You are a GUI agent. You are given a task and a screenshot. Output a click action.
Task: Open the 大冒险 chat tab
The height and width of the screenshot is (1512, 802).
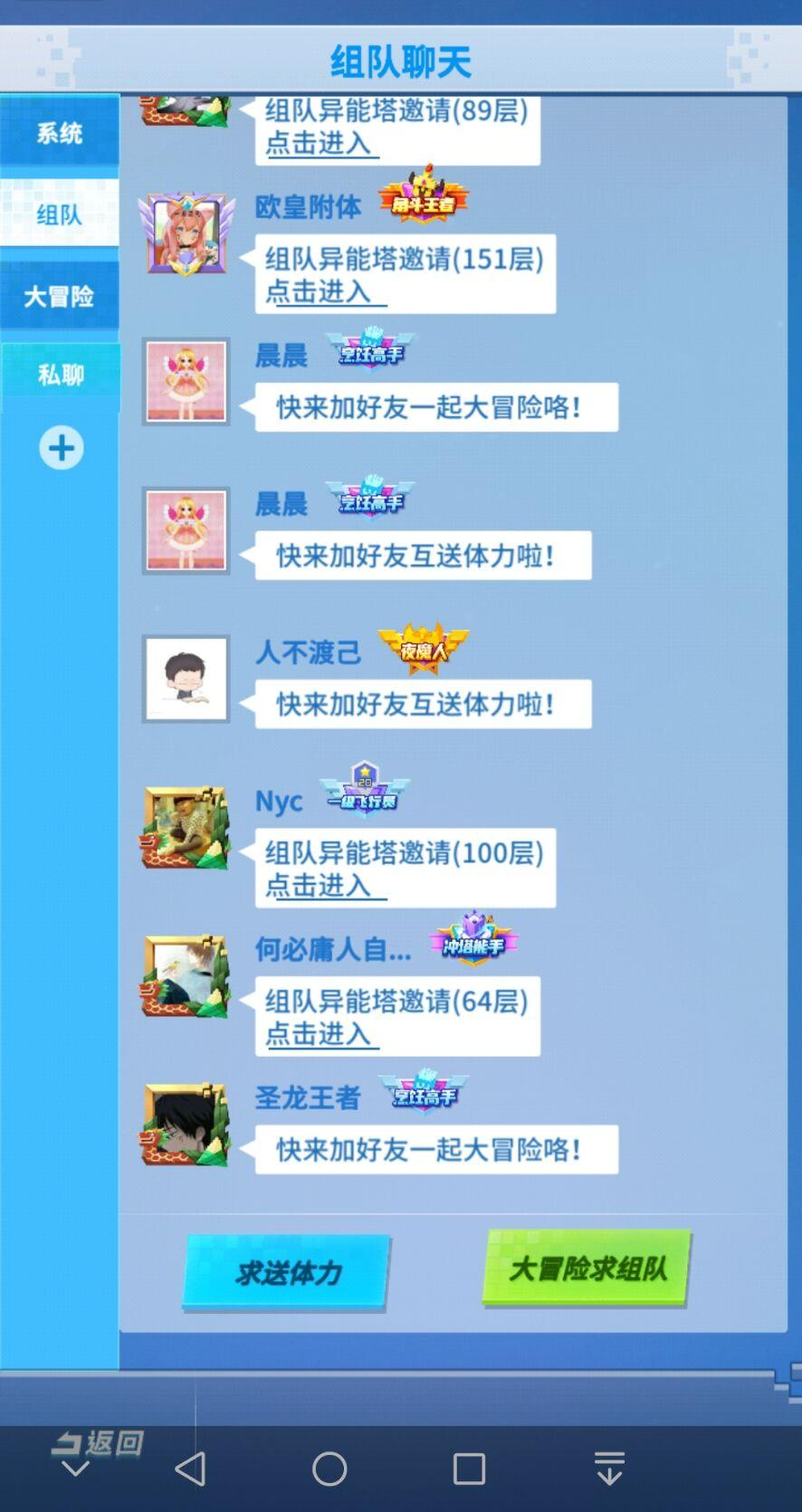[59, 296]
